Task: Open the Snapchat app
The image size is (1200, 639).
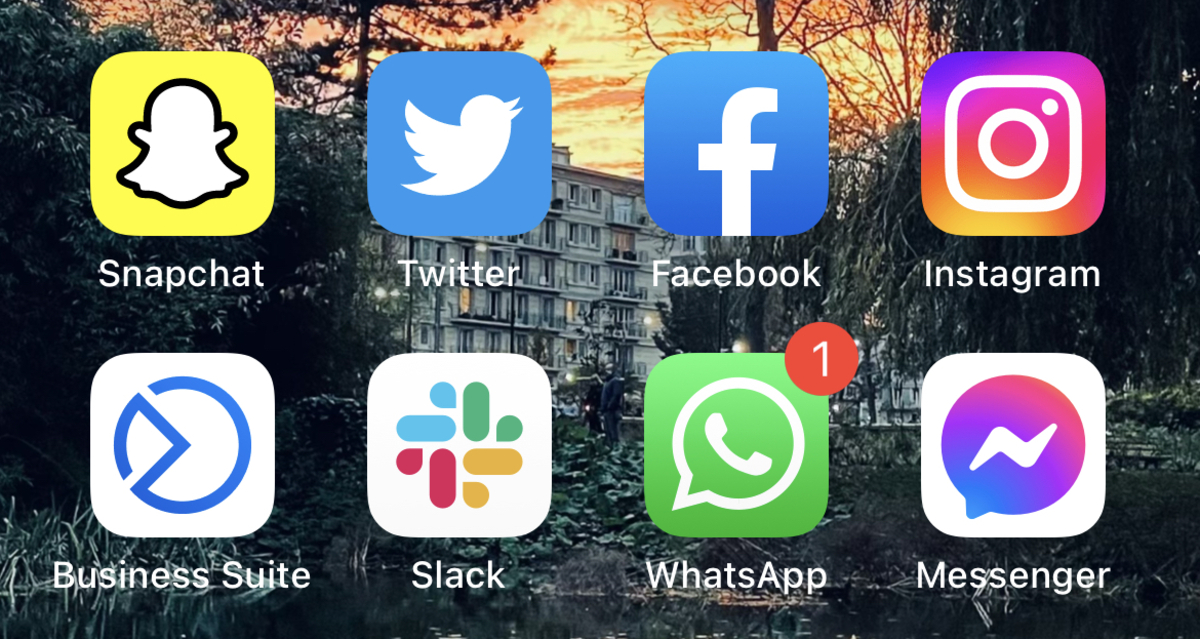Action: (182, 144)
